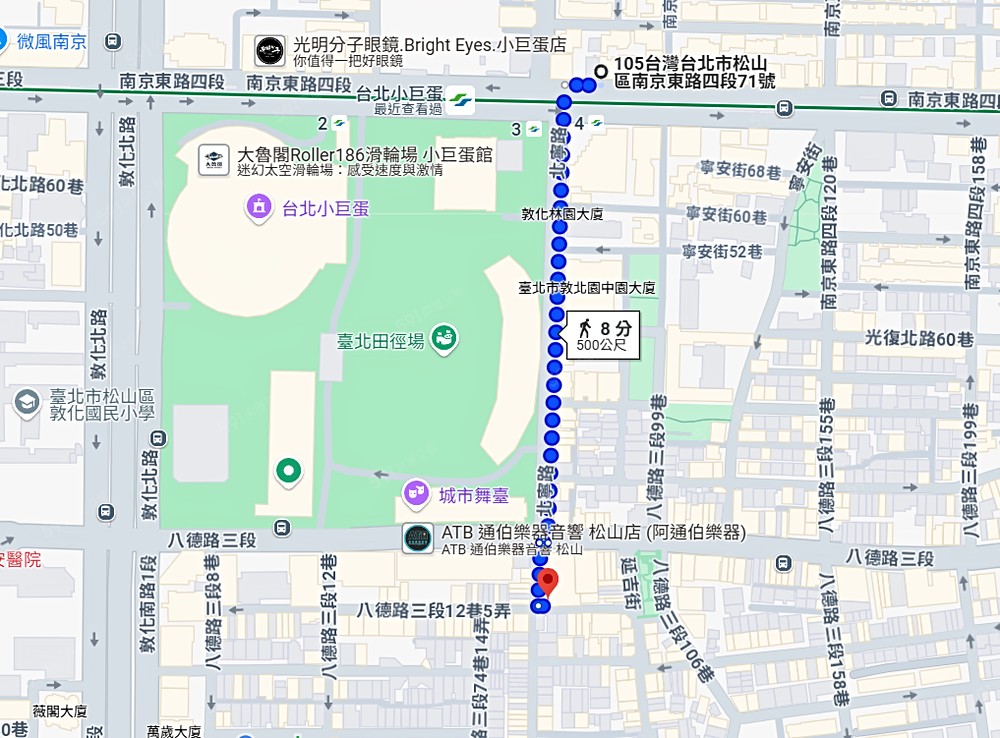
Task: Open ATB 通伯樂器音響 松山店 marker
Action: pyautogui.click(x=418, y=538)
